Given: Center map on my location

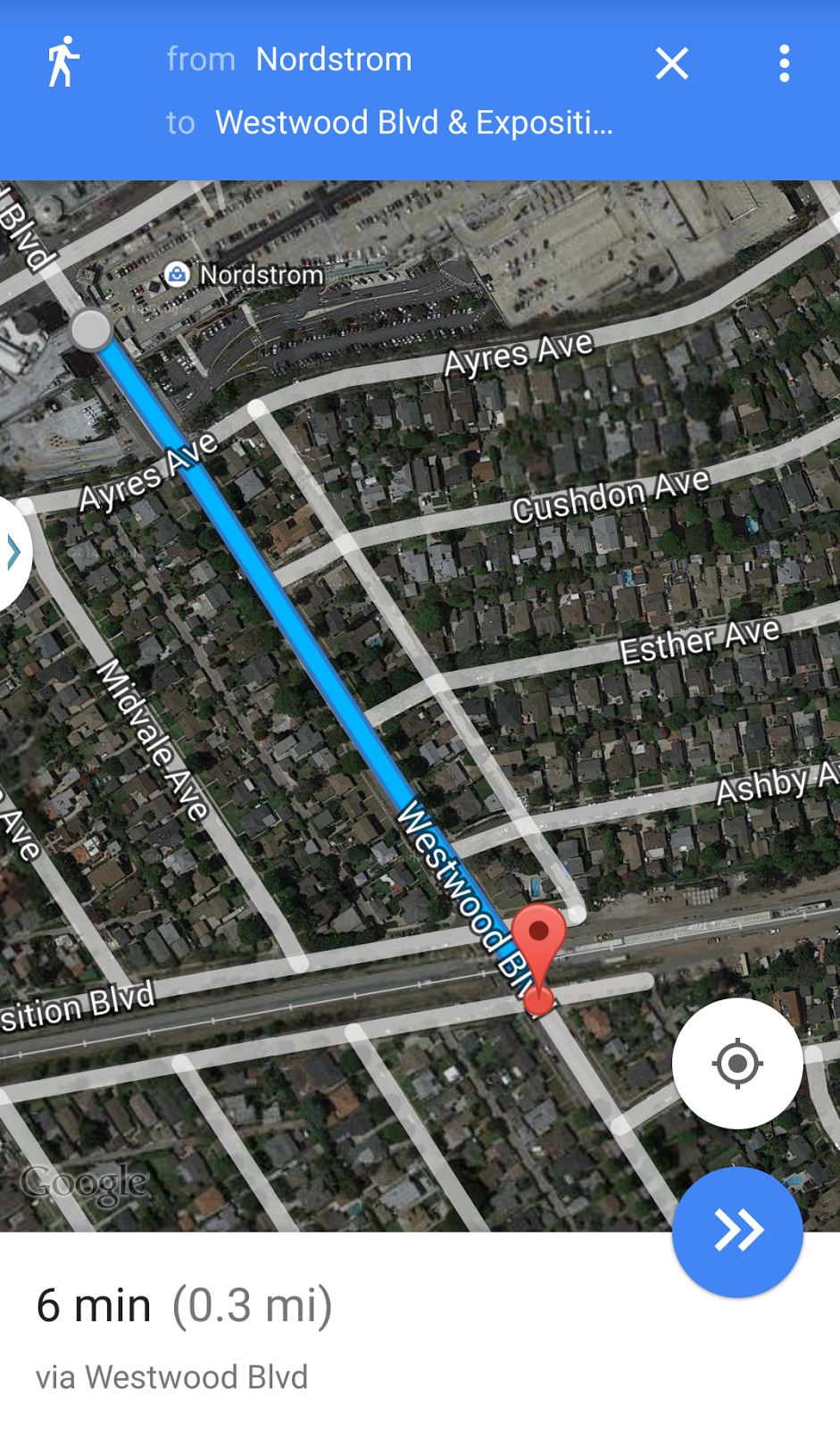Looking at the screenshot, I should [x=736, y=1063].
